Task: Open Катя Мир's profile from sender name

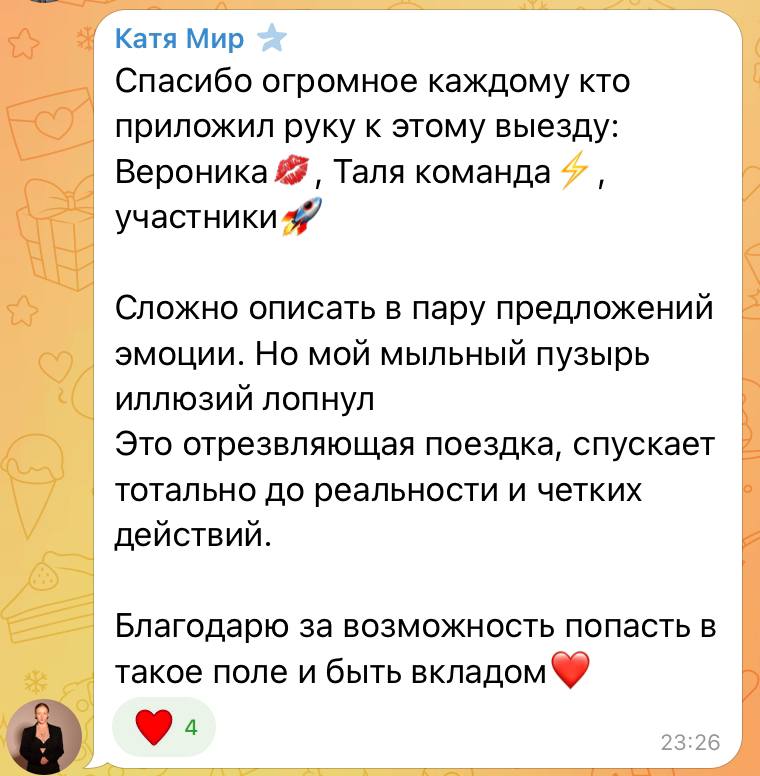Action: click(180, 39)
